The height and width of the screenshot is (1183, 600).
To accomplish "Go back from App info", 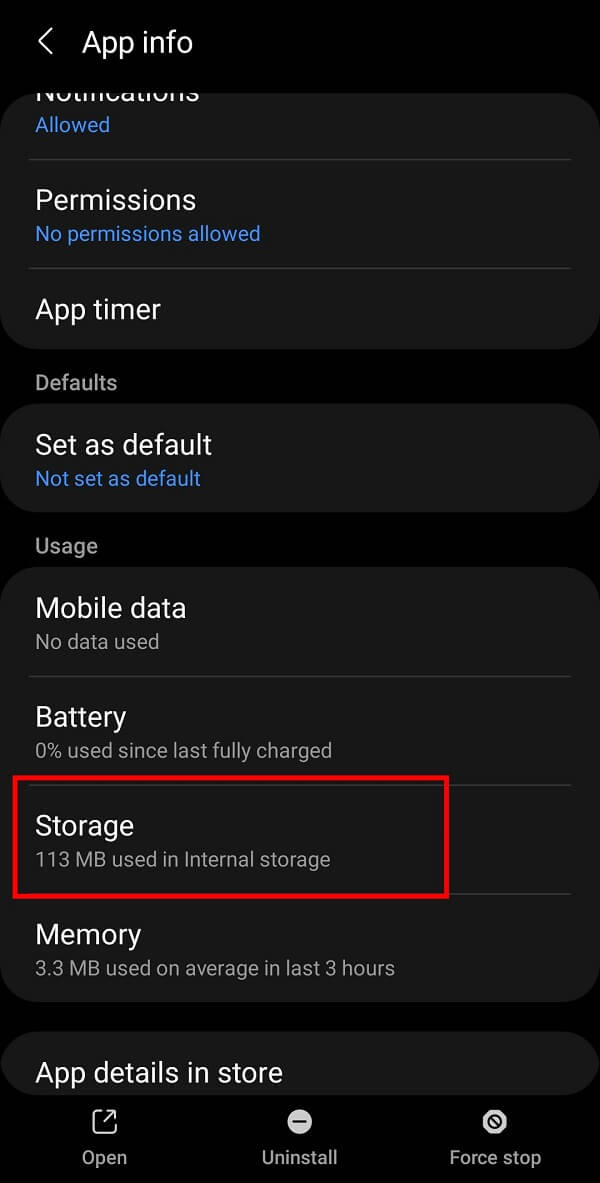I will pos(45,42).
